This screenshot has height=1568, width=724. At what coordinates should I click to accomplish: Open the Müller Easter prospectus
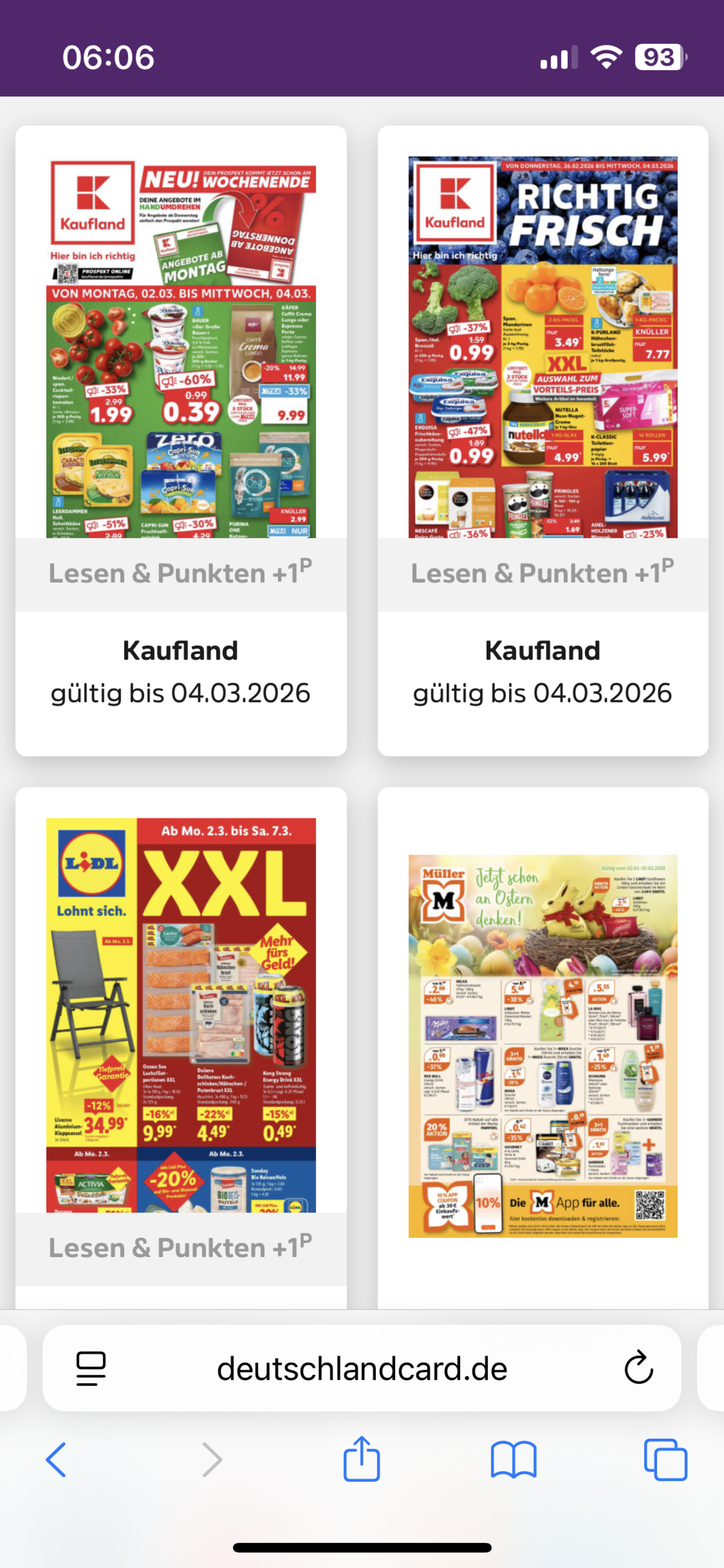(543, 1045)
